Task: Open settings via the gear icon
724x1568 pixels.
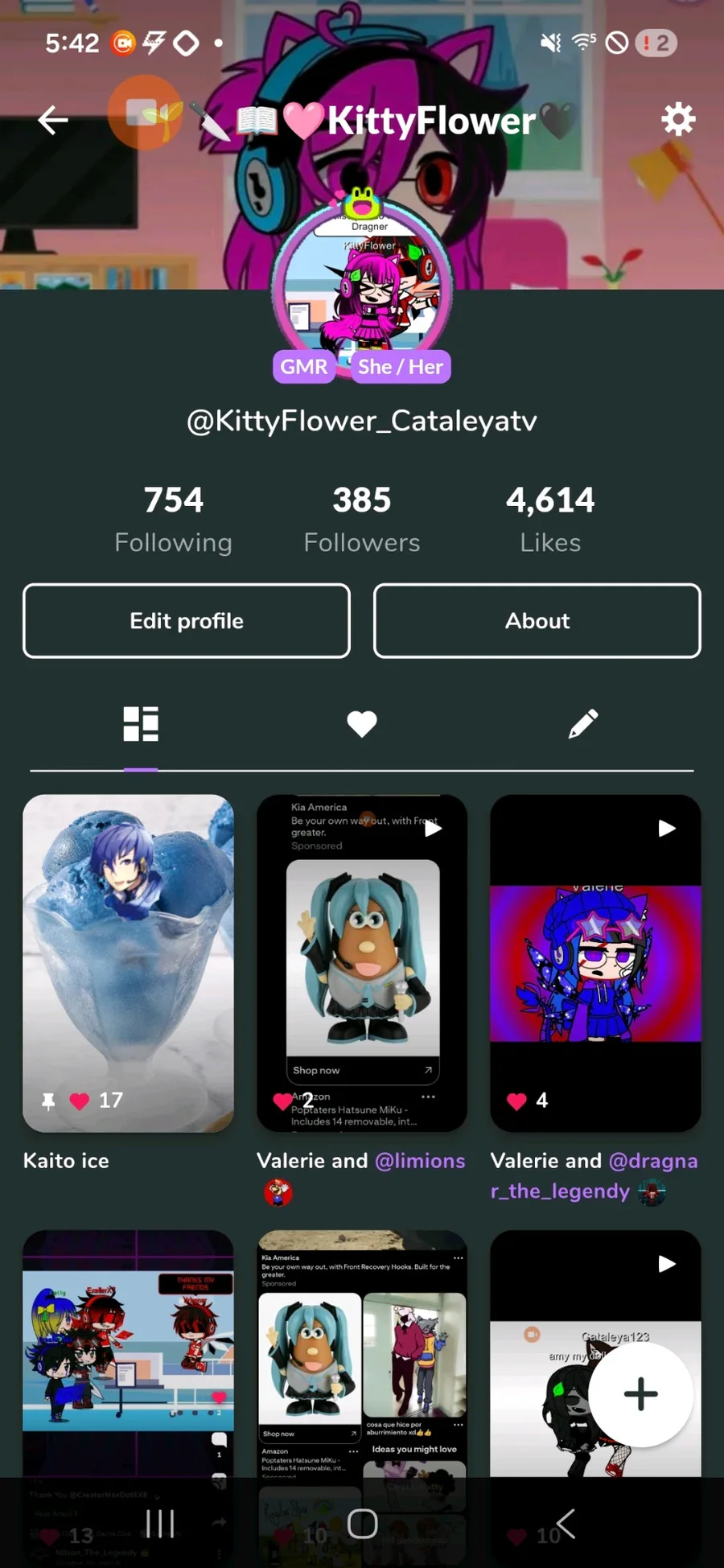Action: tap(678, 120)
